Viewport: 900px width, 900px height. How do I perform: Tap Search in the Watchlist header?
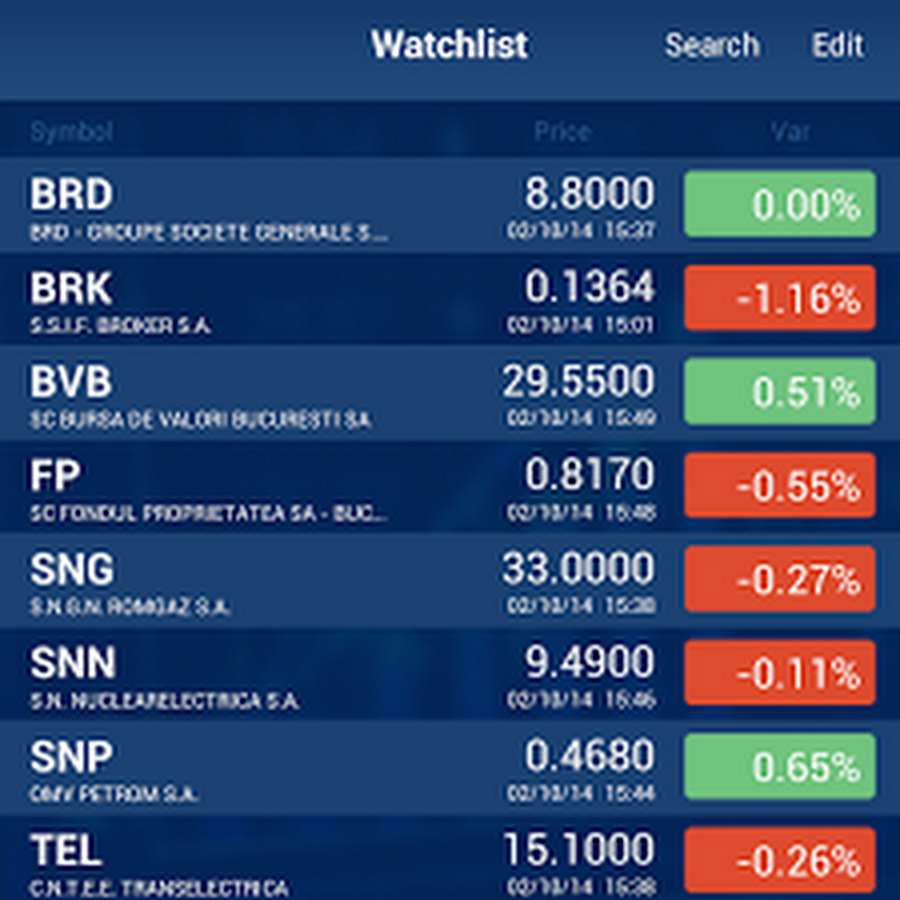click(712, 45)
